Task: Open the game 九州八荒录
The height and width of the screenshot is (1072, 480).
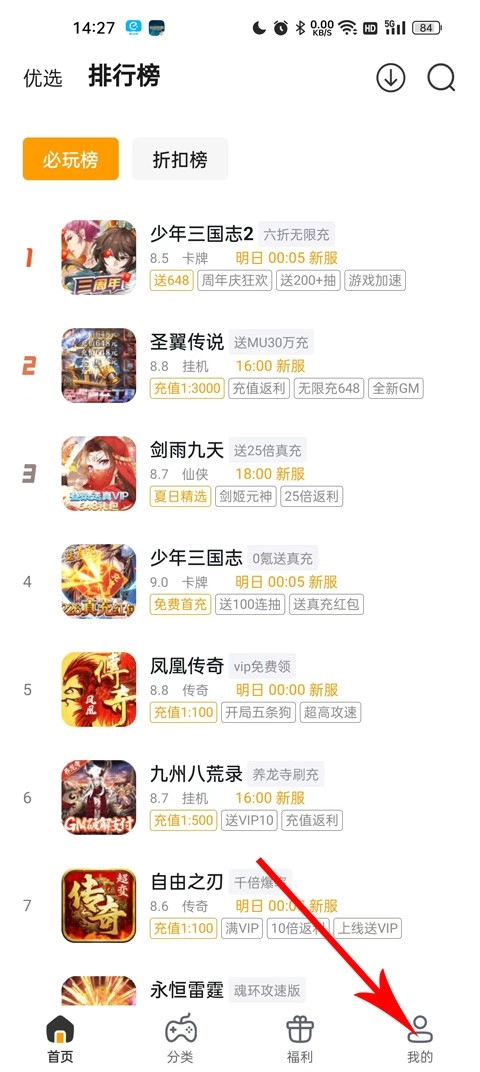Action: (x=239, y=797)
